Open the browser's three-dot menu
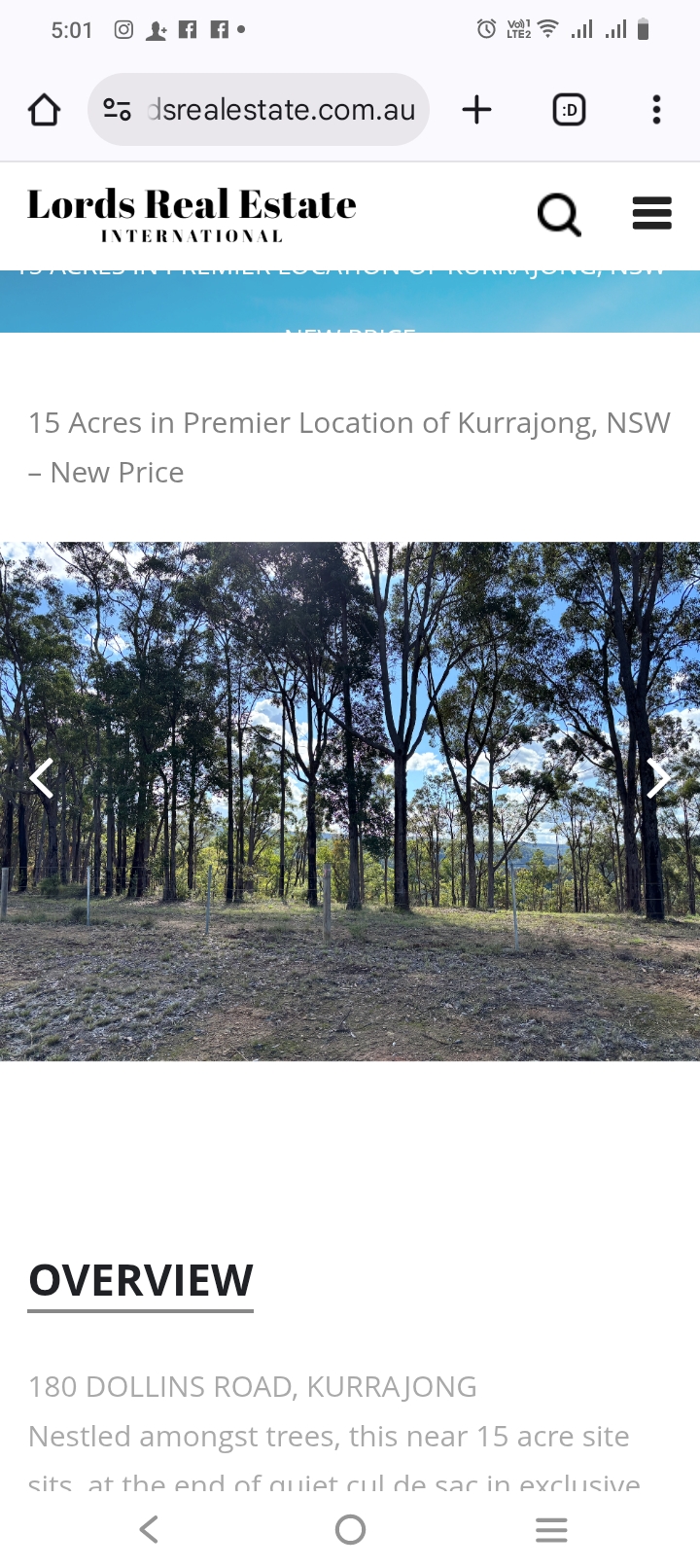 pyautogui.click(x=656, y=110)
